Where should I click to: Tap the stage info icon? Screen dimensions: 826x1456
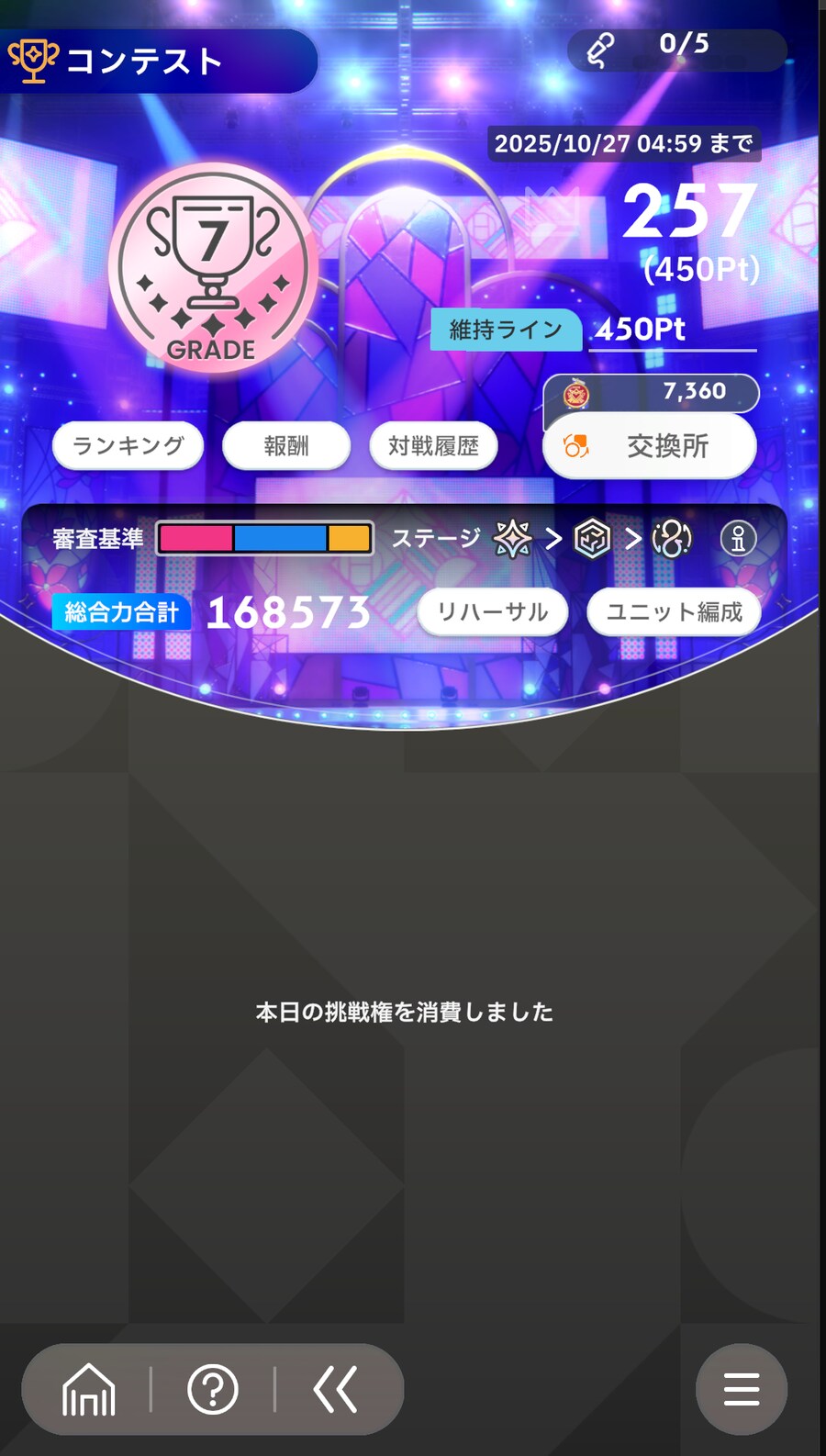click(x=738, y=538)
